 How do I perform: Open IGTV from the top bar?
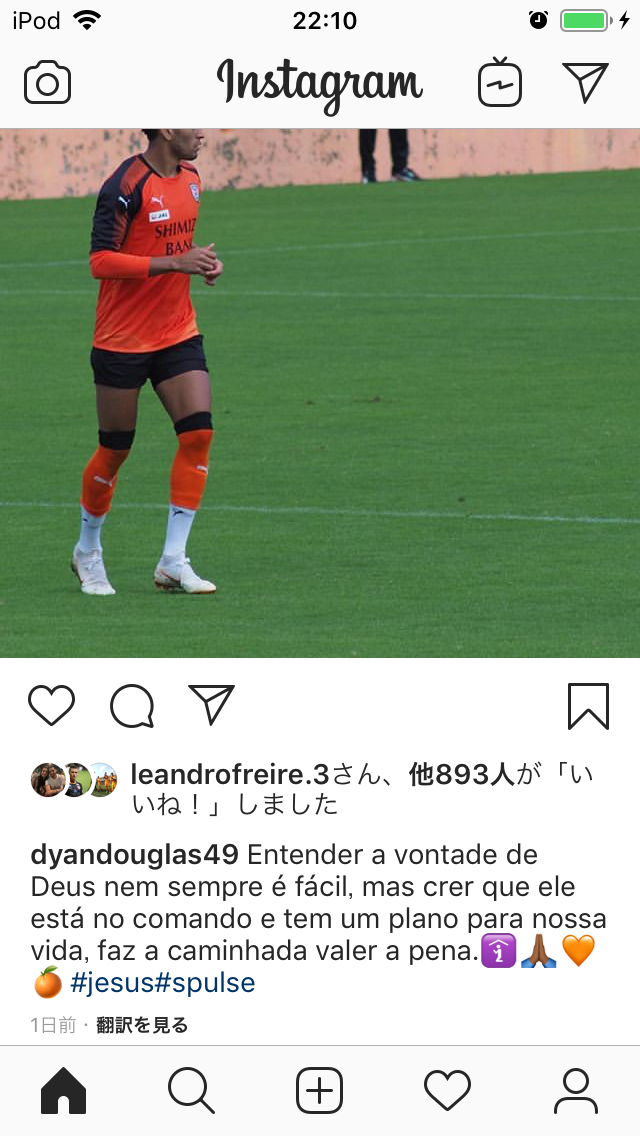500,84
